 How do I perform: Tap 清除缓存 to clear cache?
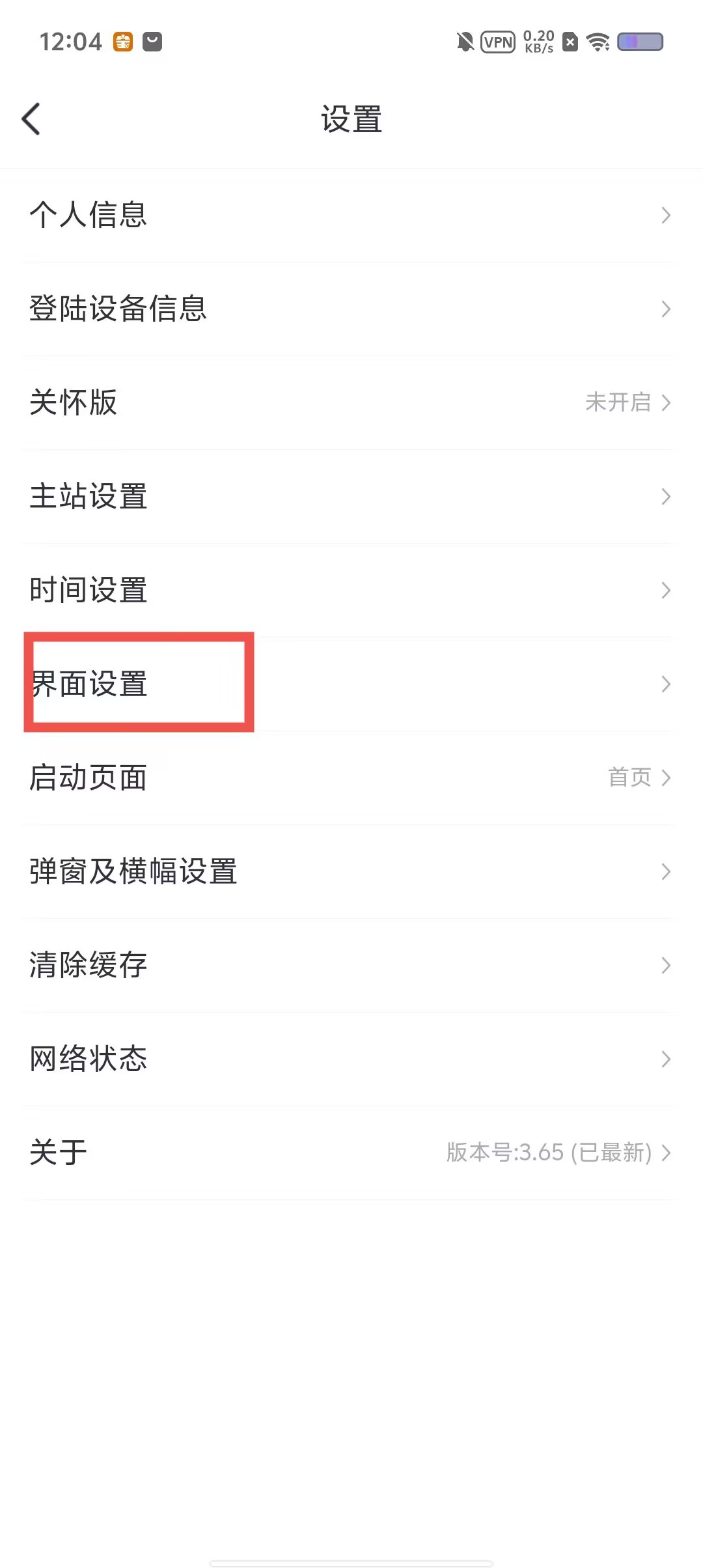pyautogui.click(x=350, y=965)
